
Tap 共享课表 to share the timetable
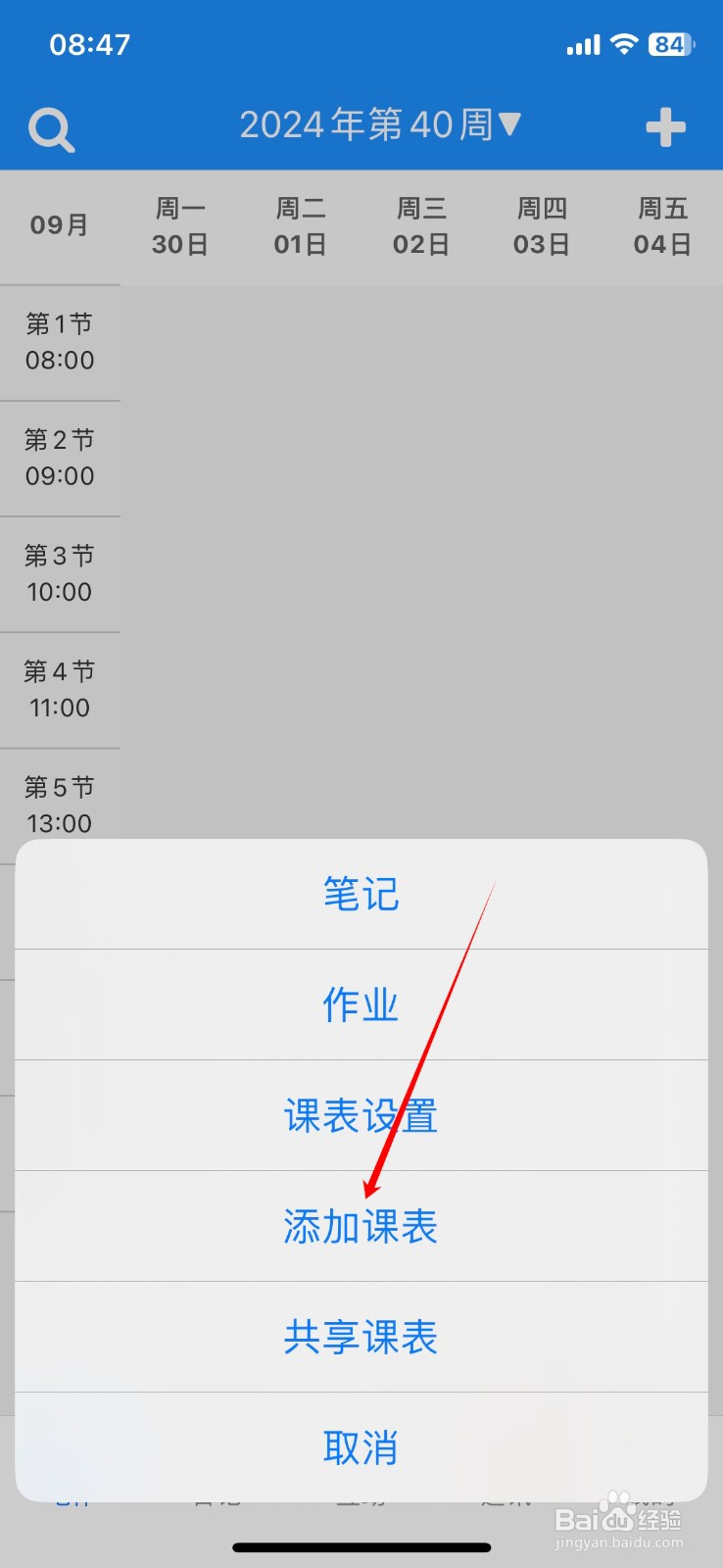(x=361, y=1338)
